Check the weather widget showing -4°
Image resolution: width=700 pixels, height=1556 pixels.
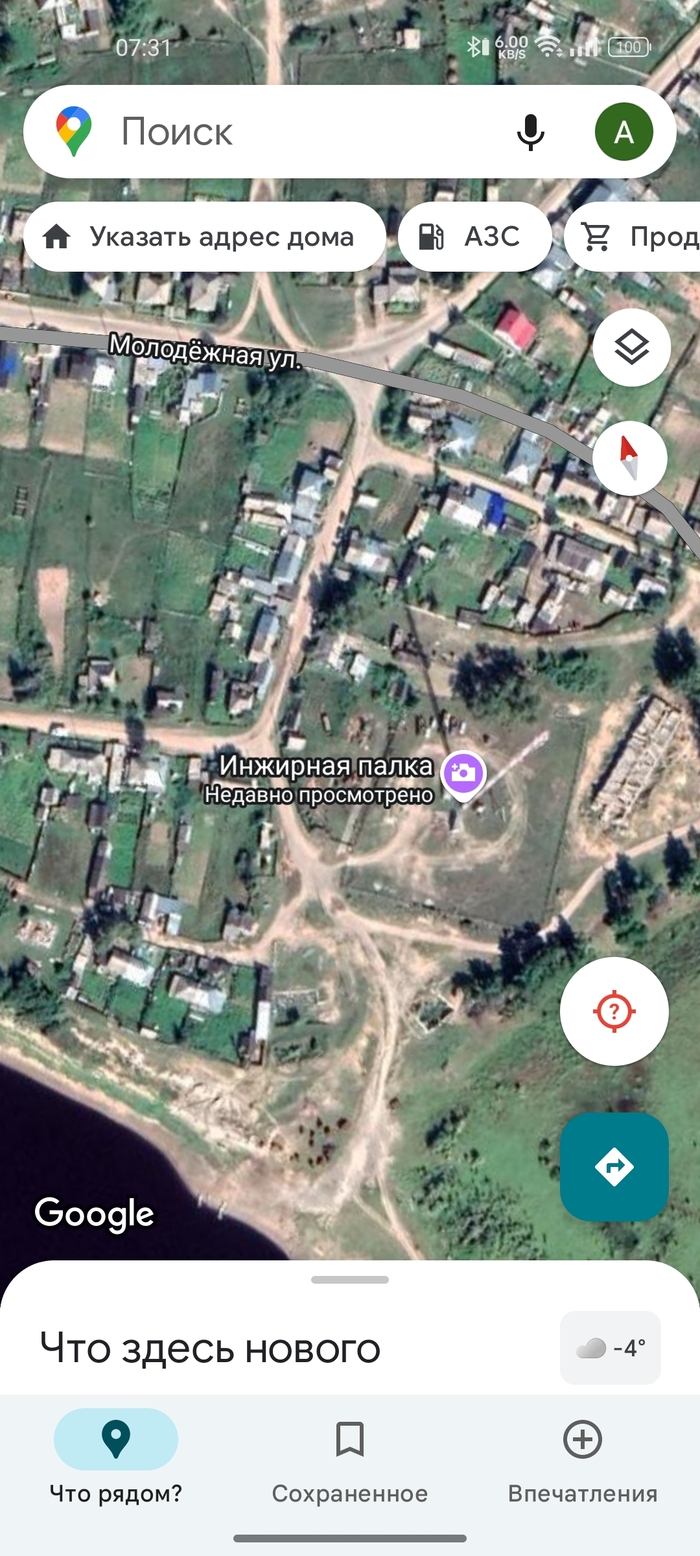click(610, 1348)
